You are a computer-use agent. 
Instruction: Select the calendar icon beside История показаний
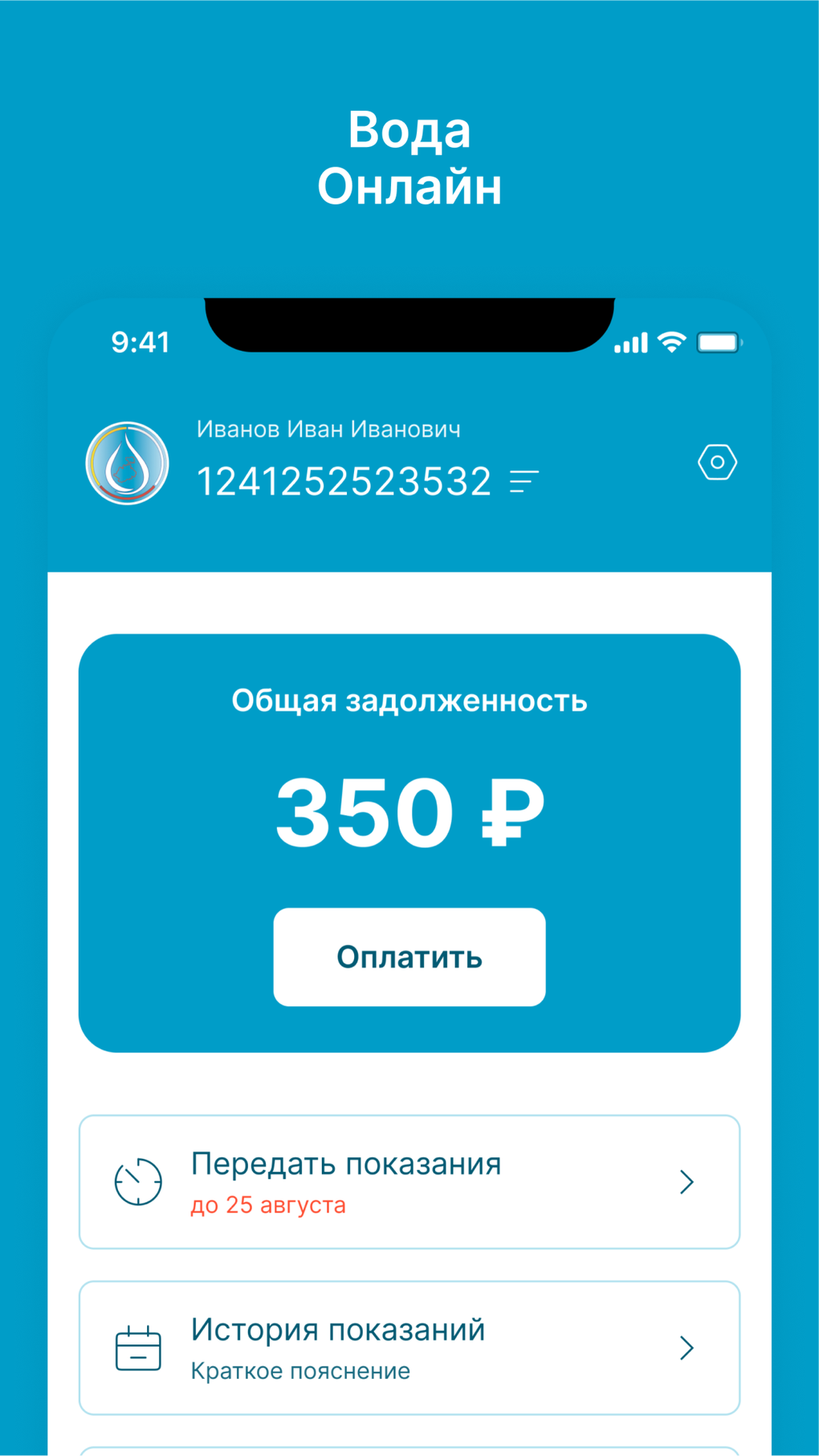coord(137,1348)
